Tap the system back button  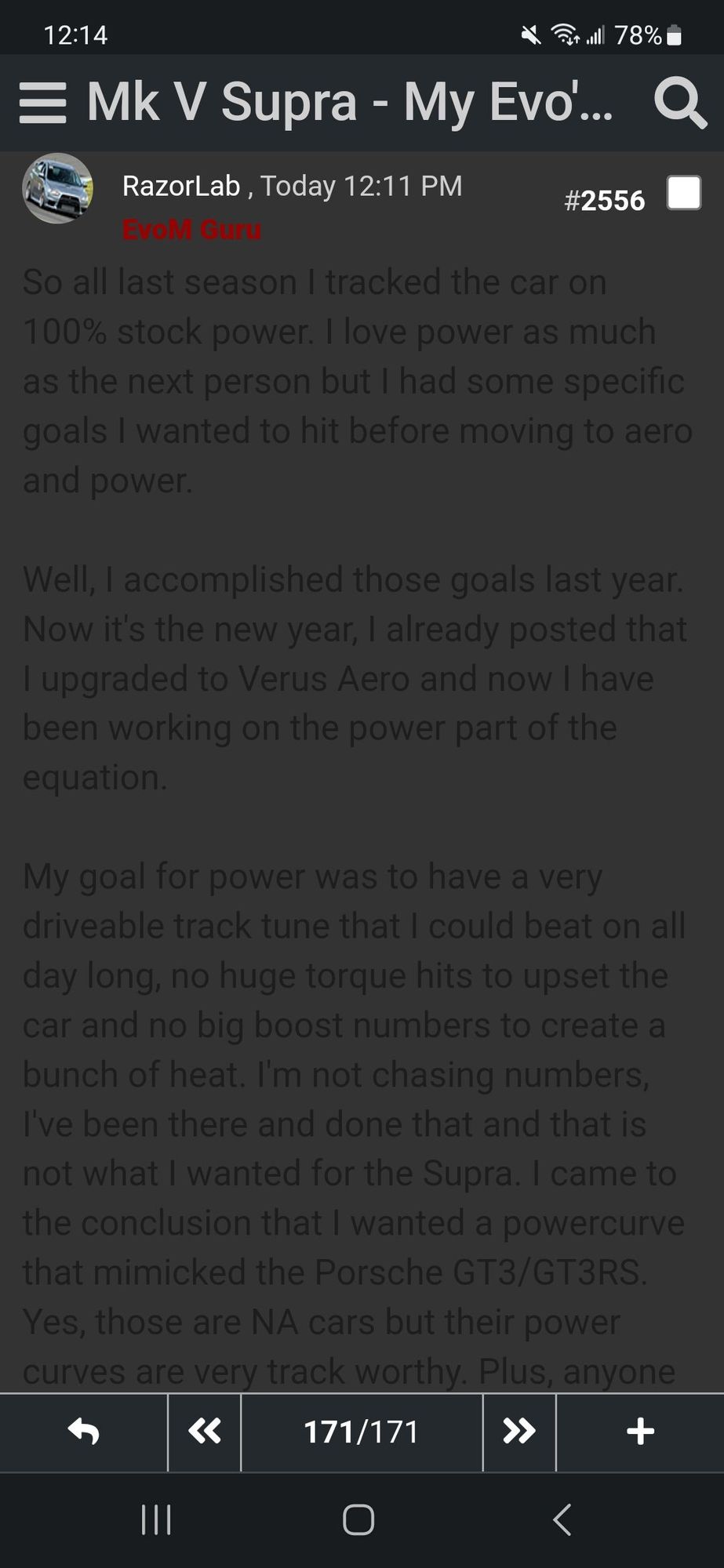click(562, 1520)
